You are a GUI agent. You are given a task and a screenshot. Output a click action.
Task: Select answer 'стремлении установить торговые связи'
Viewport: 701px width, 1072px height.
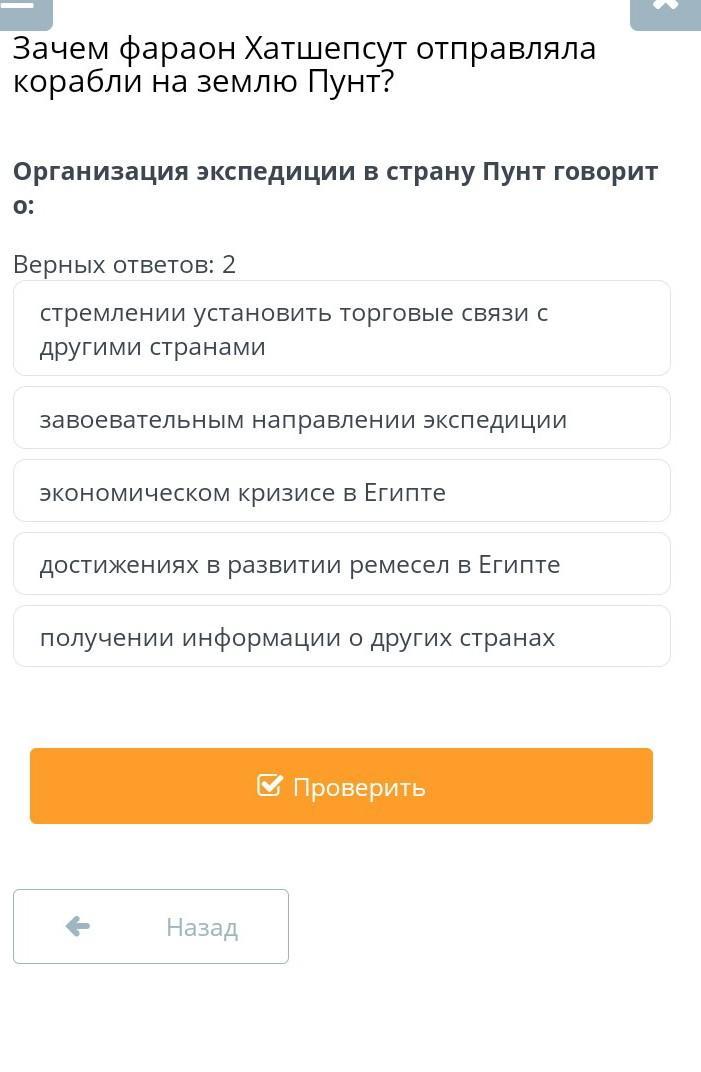(x=341, y=329)
